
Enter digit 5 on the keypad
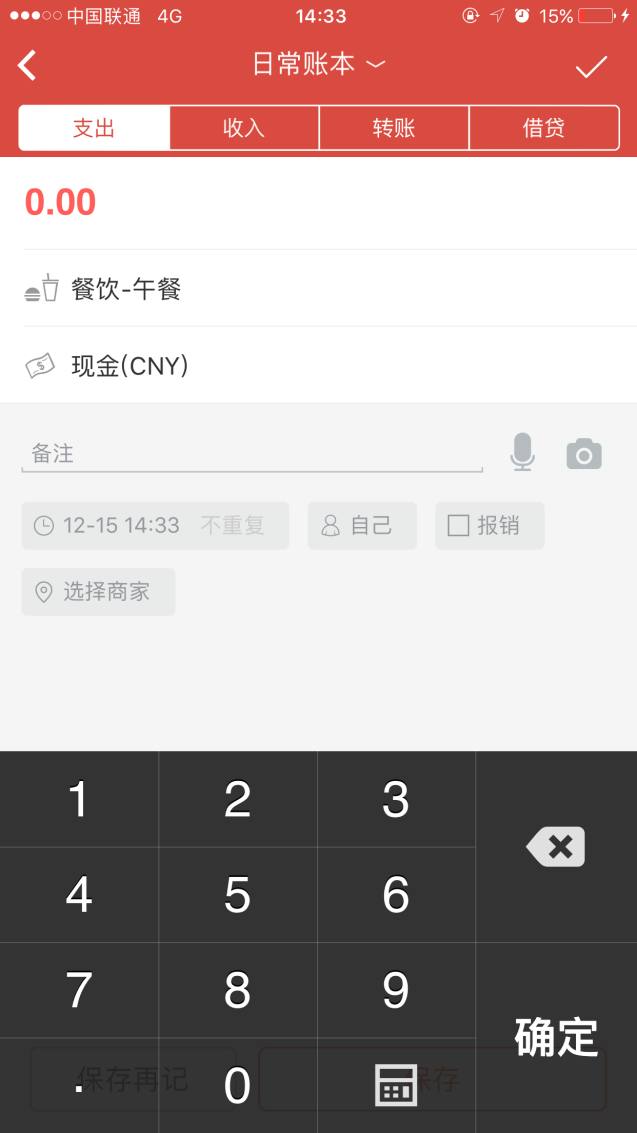point(237,895)
